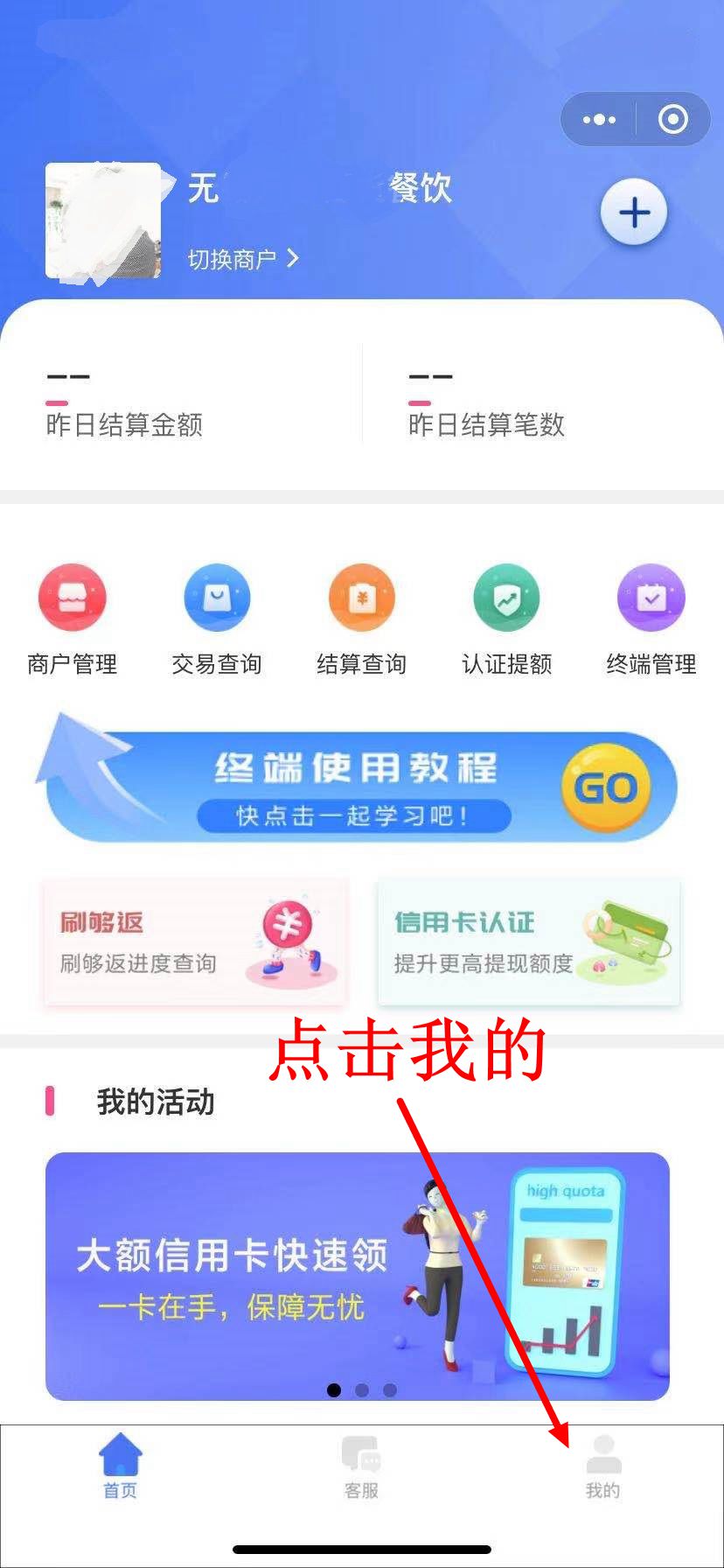Viewport: 724px width, 1568px height.
Task: Switch to the 首页 tab
Action: tap(120, 1466)
